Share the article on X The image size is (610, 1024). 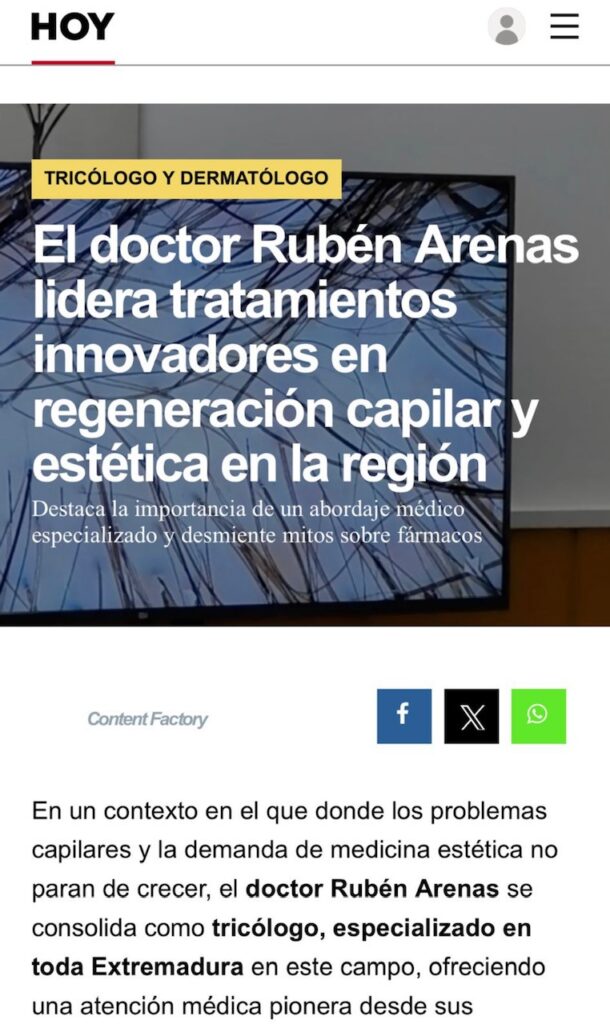tap(471, 716)
